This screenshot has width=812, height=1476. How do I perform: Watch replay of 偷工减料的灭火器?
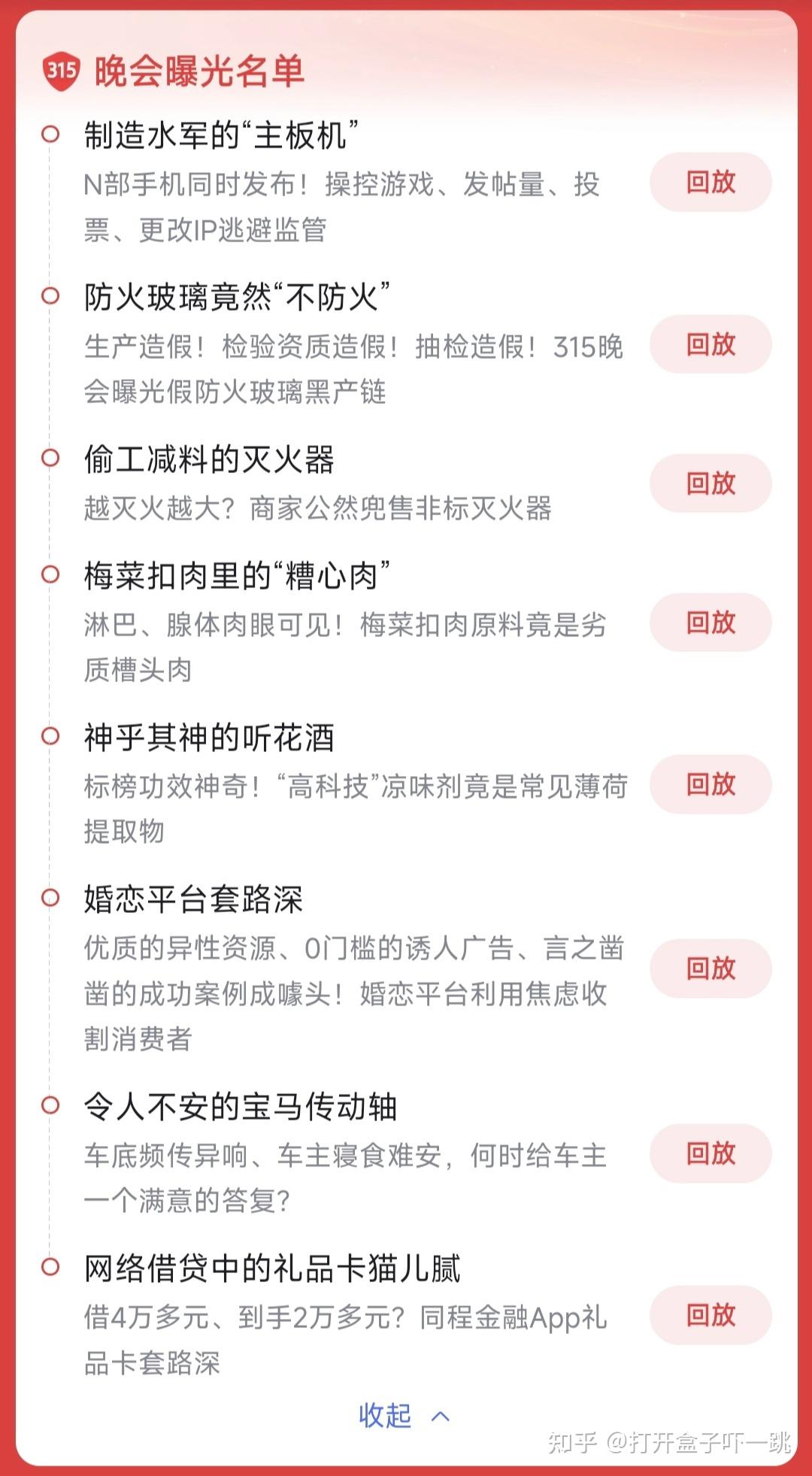(x=710, y=483)
